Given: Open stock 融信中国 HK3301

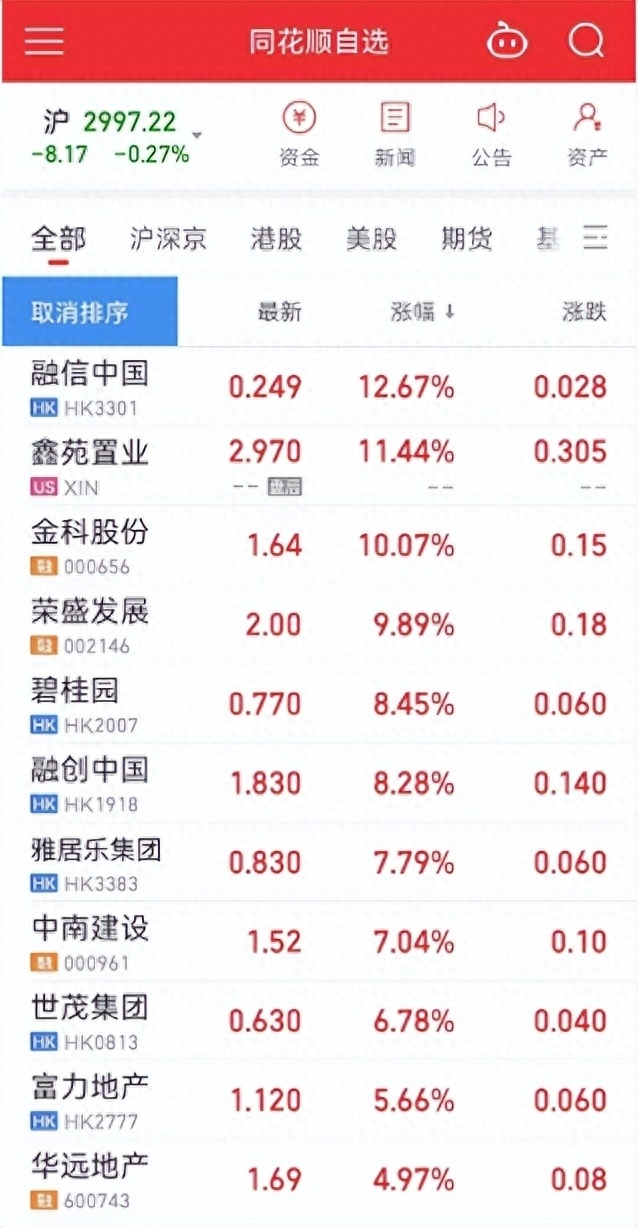Looking at the screenshot, I should click(319, 387).
